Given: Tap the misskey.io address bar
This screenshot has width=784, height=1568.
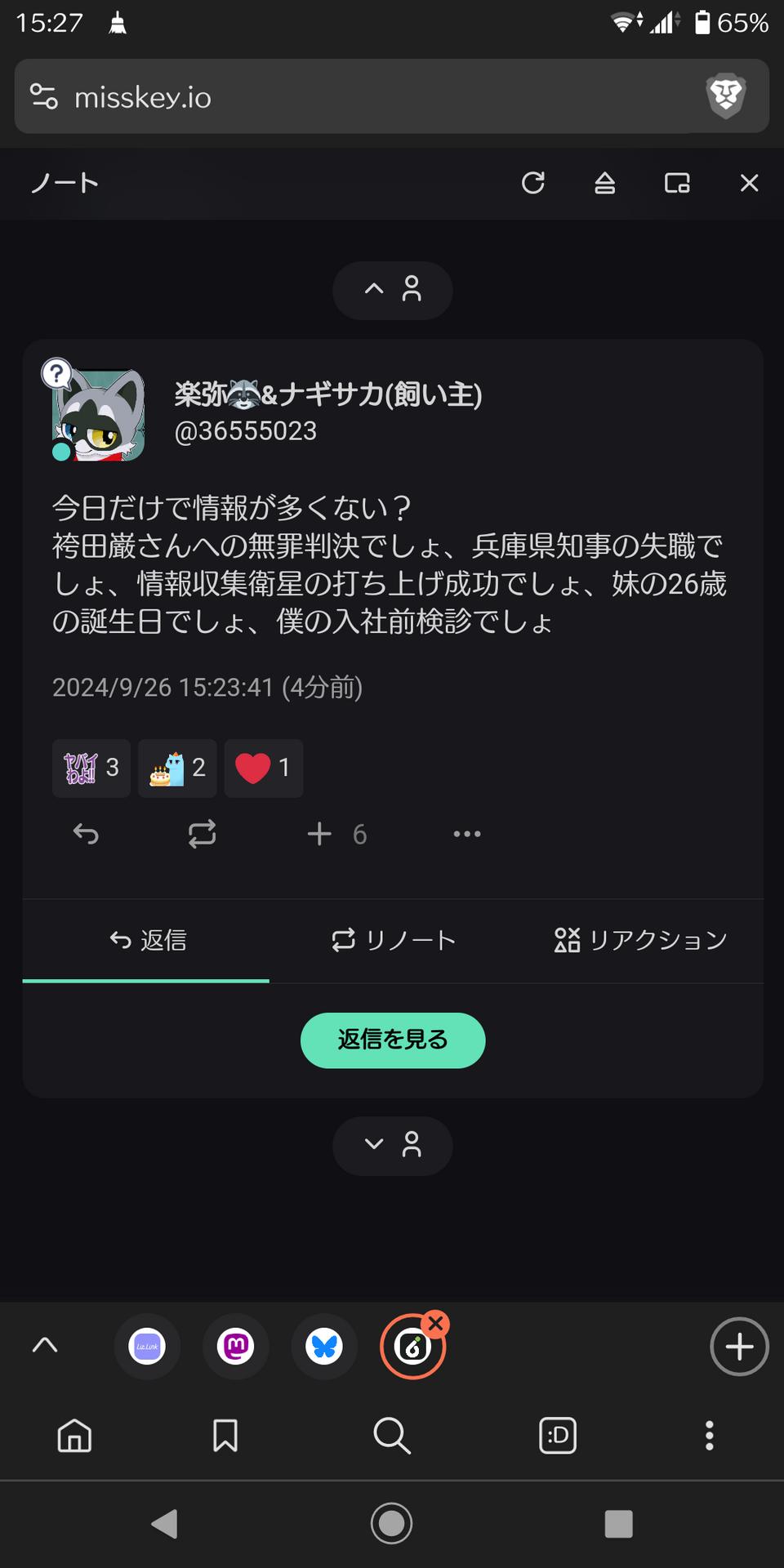Looking at the screenshot, I should [x=359, y=97].
